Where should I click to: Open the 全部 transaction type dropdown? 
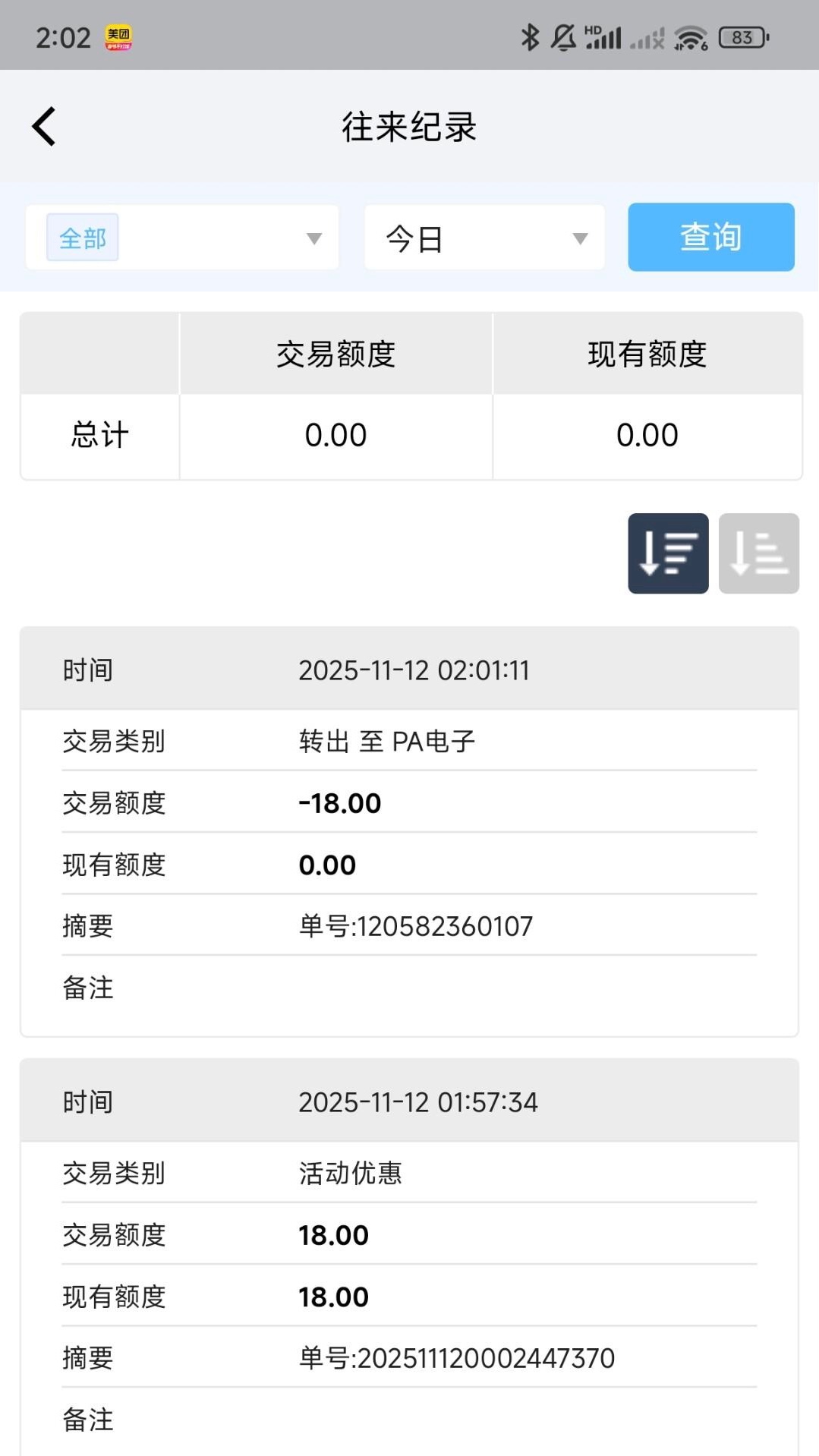(182, 238)
